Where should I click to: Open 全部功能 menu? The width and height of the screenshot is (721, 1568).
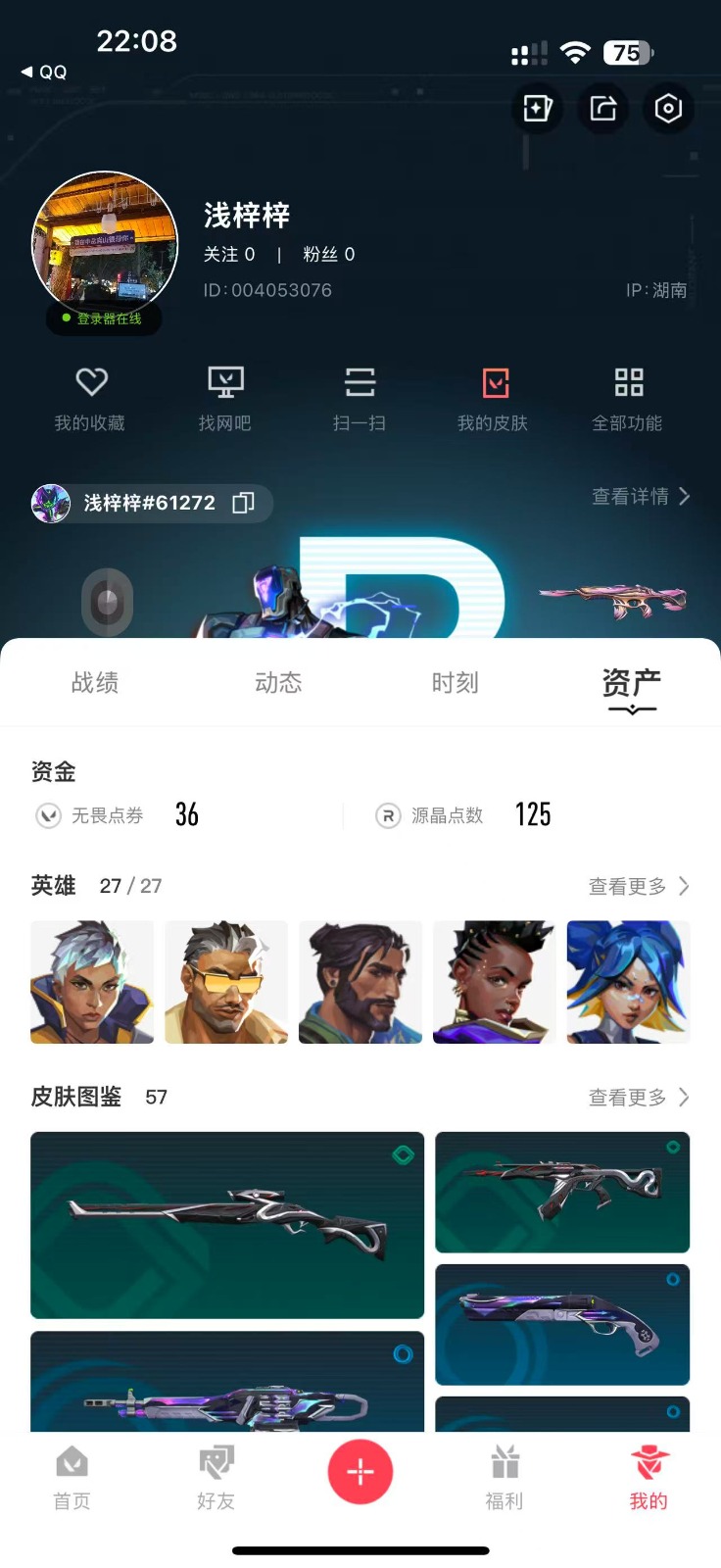tap(628, 398)
